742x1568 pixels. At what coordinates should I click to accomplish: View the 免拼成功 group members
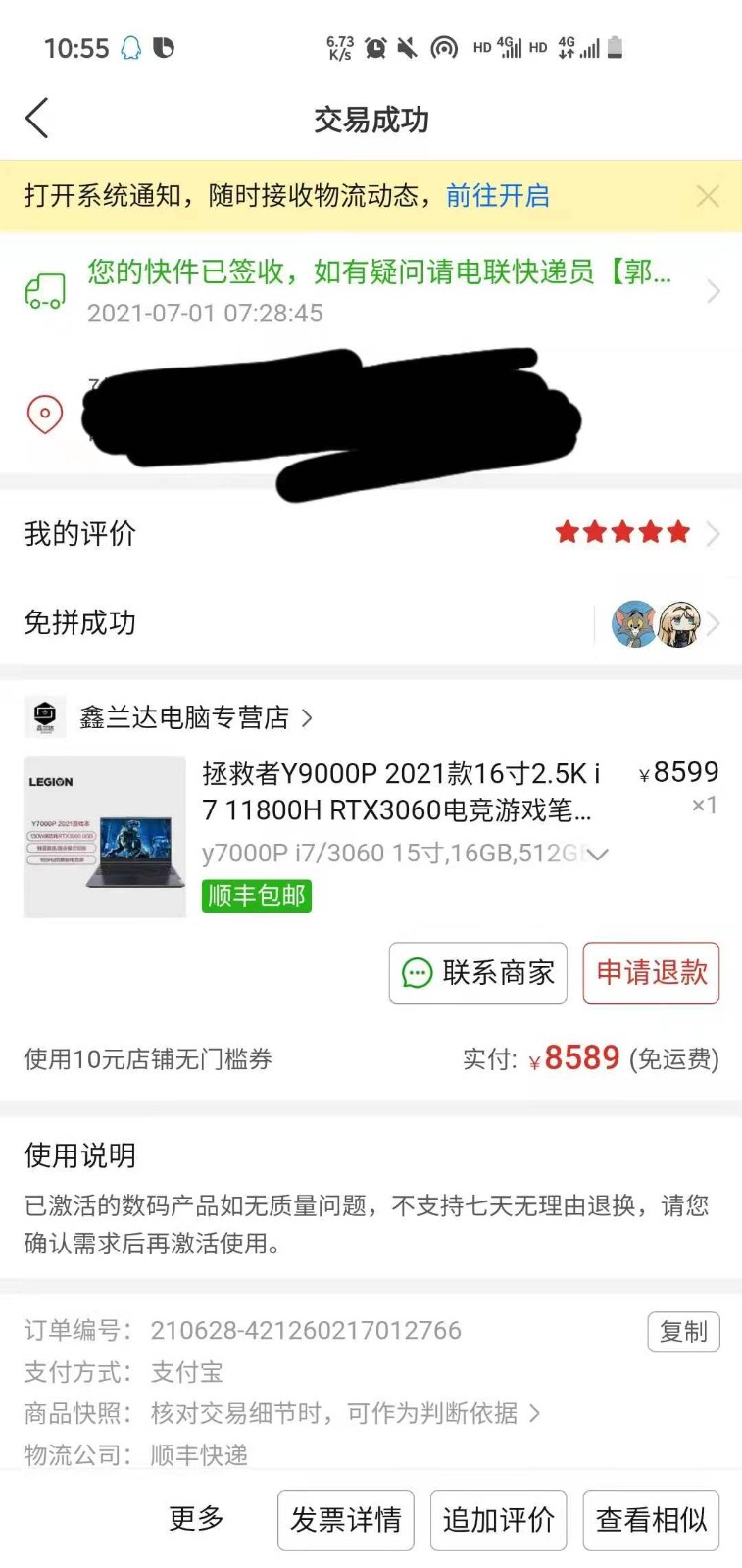657,623
